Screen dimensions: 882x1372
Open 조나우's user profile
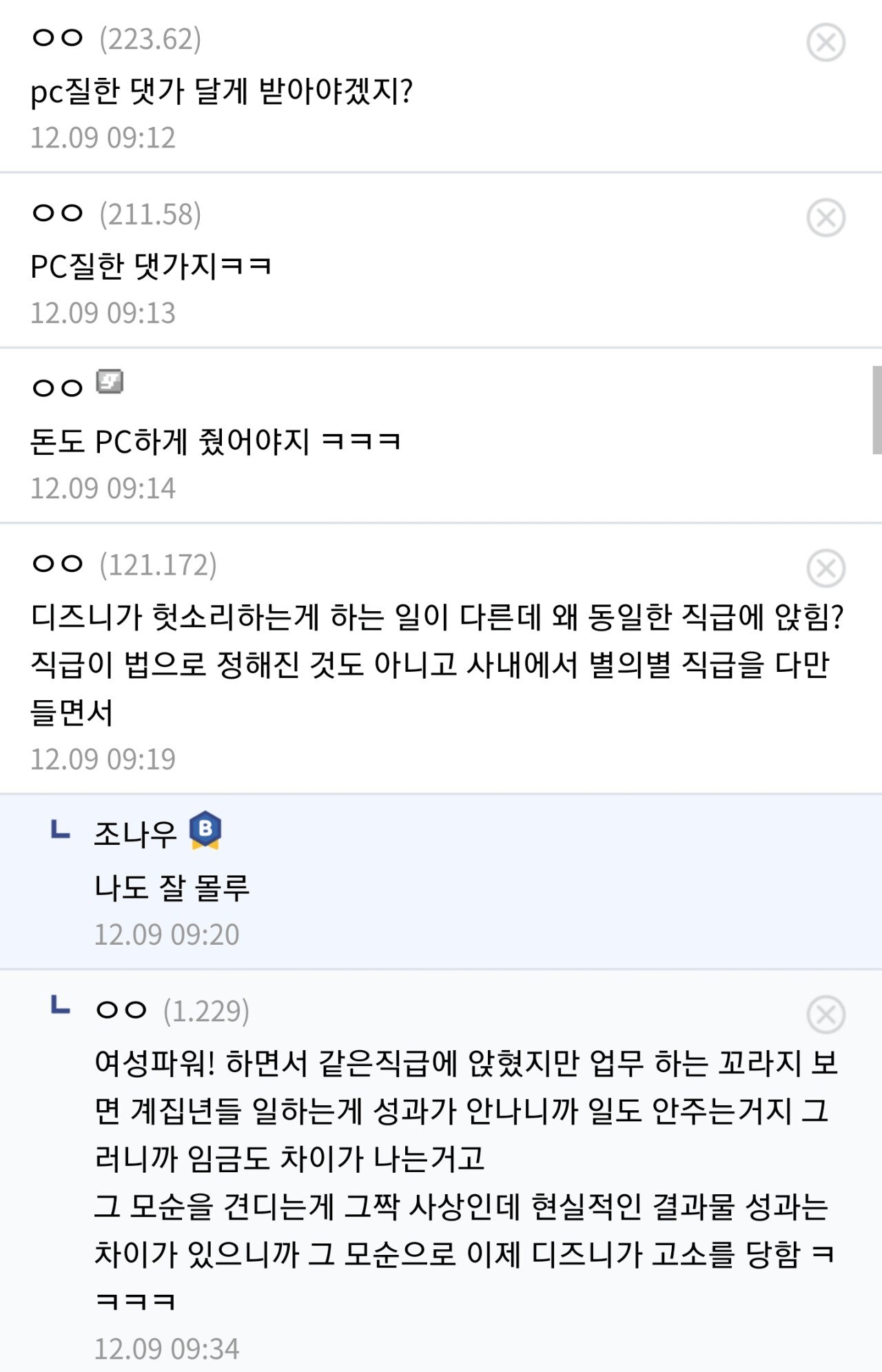pyautogui.click(x=135, y=834)
